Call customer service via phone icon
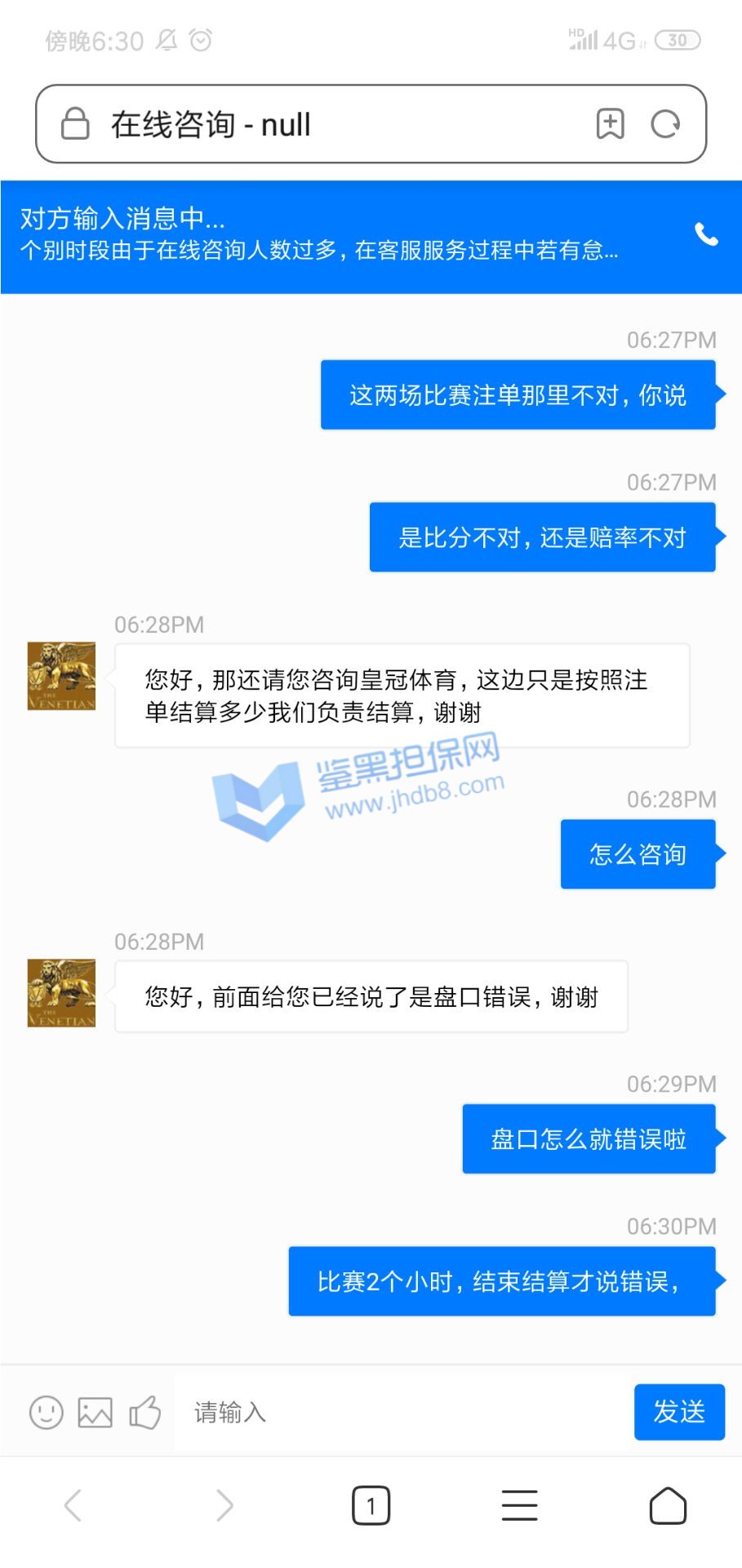The image size is (742, 1568). [x=706, y=235]
